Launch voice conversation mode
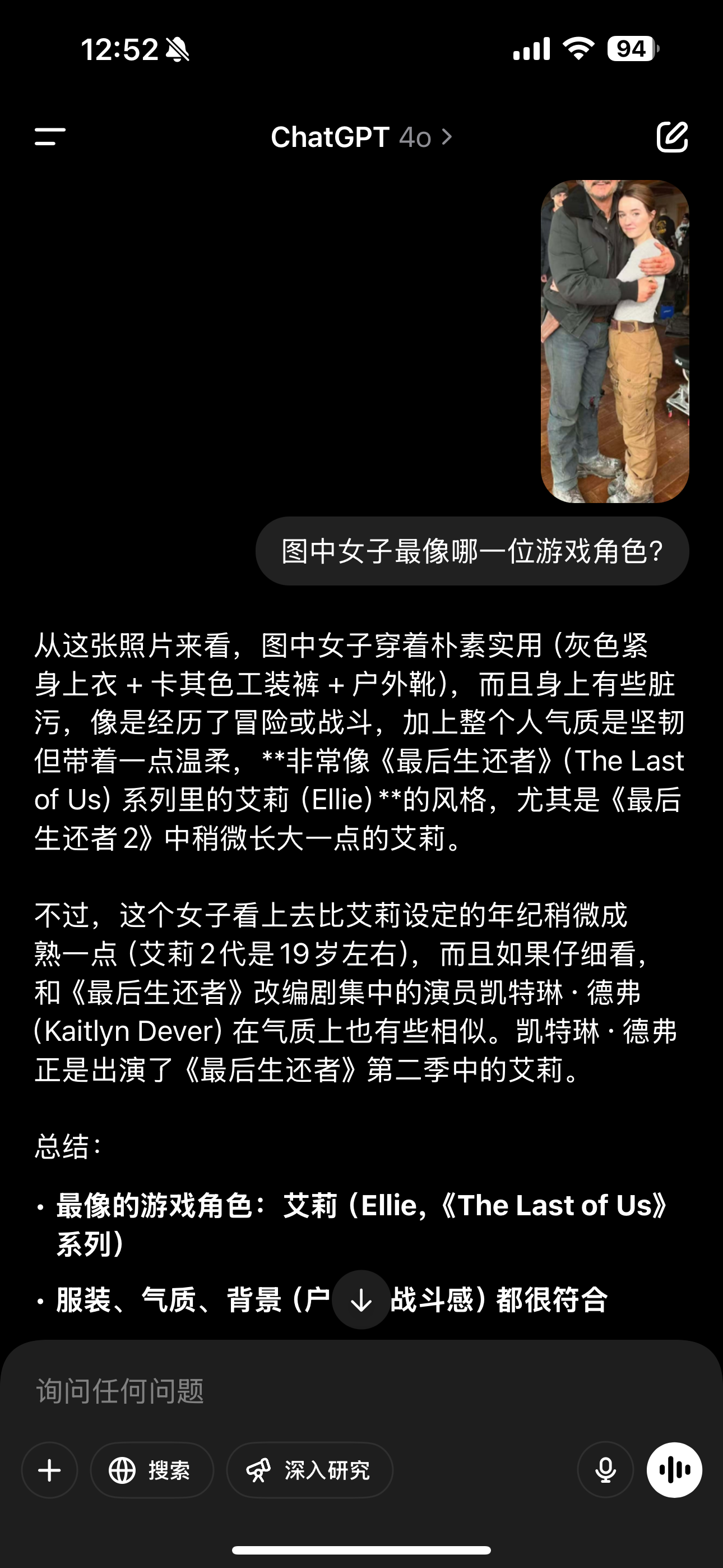 (674, 1470)
